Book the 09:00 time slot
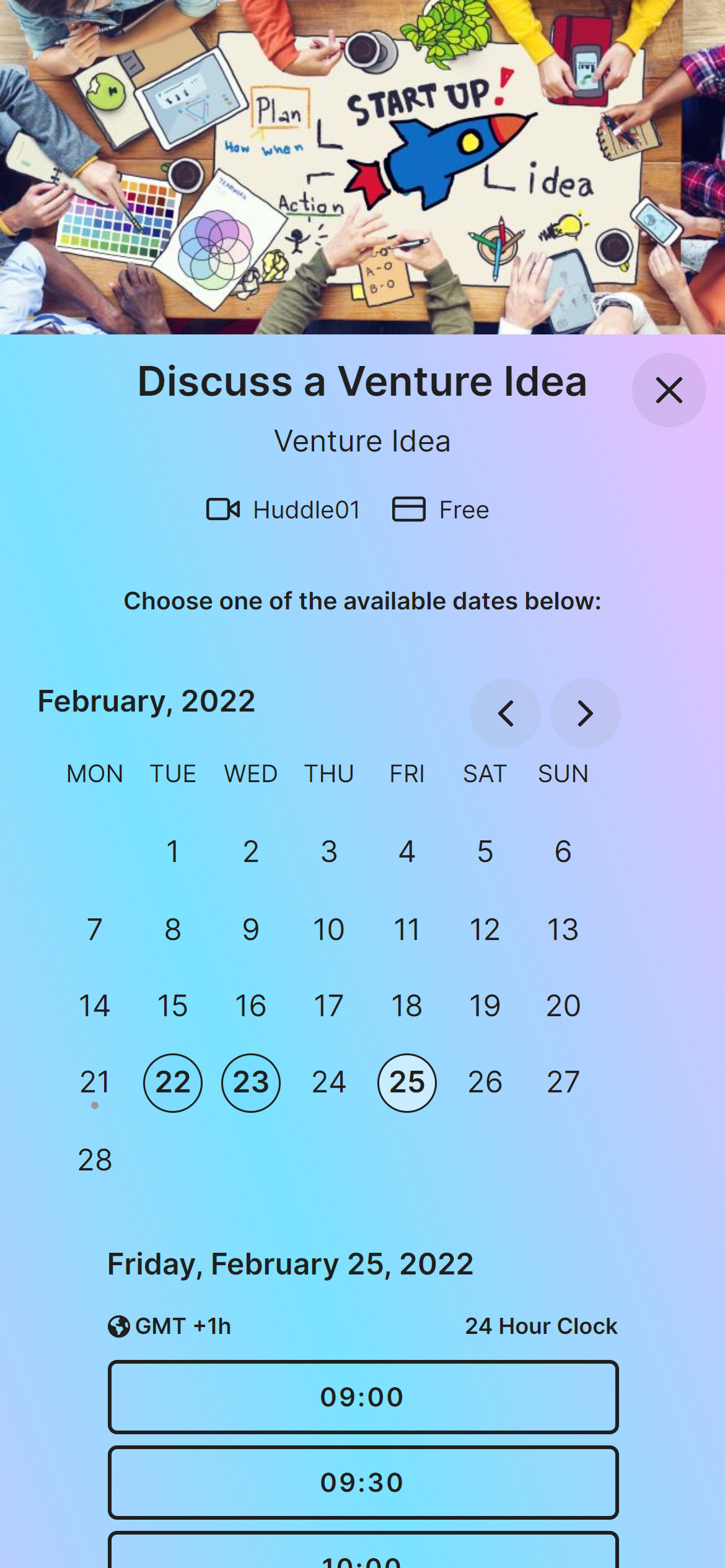The height and width of the screenshot is (1568, 725). point(363,1397)
